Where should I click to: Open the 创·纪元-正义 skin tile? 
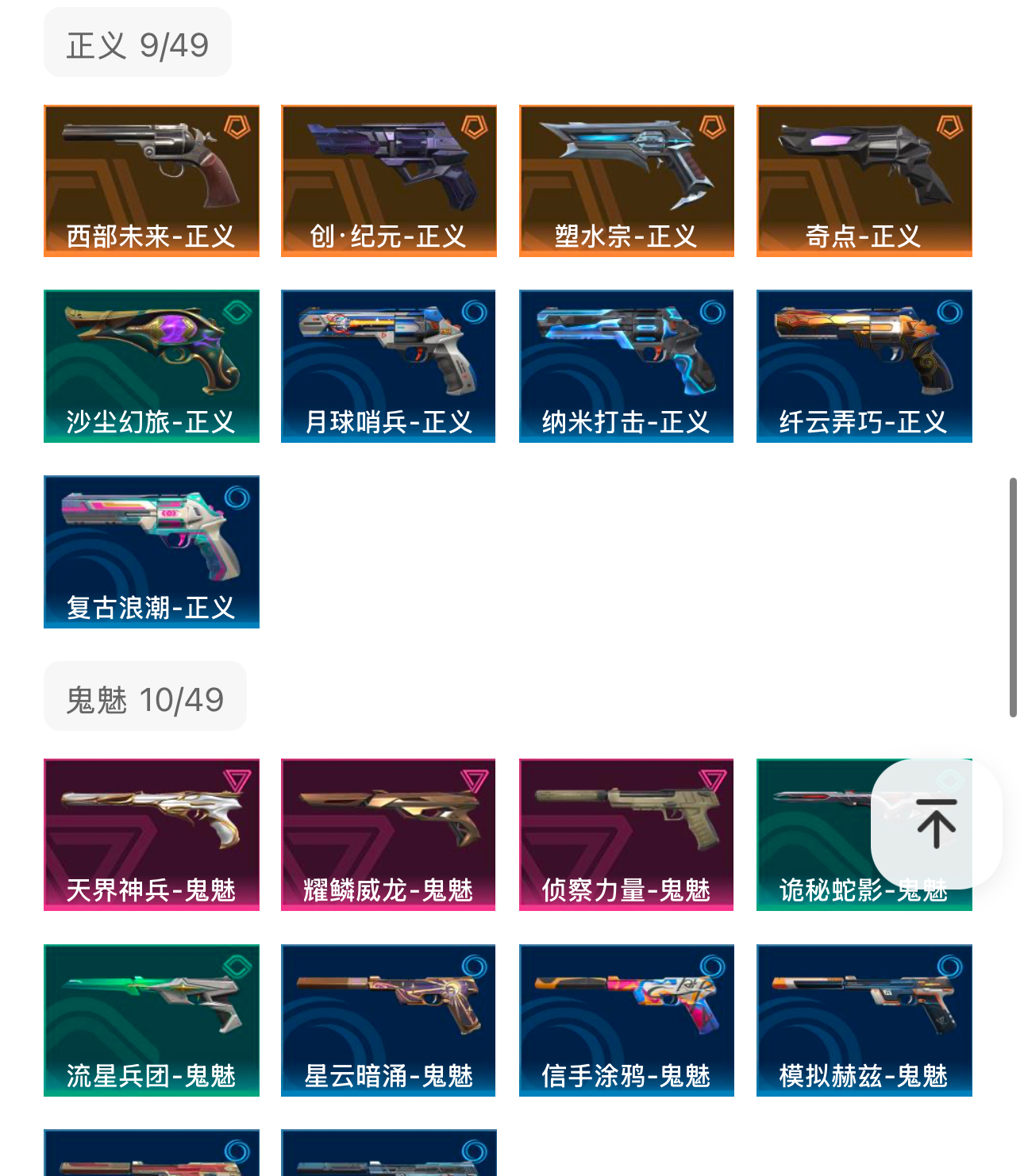pyautogui.click(x=389, y=181)
